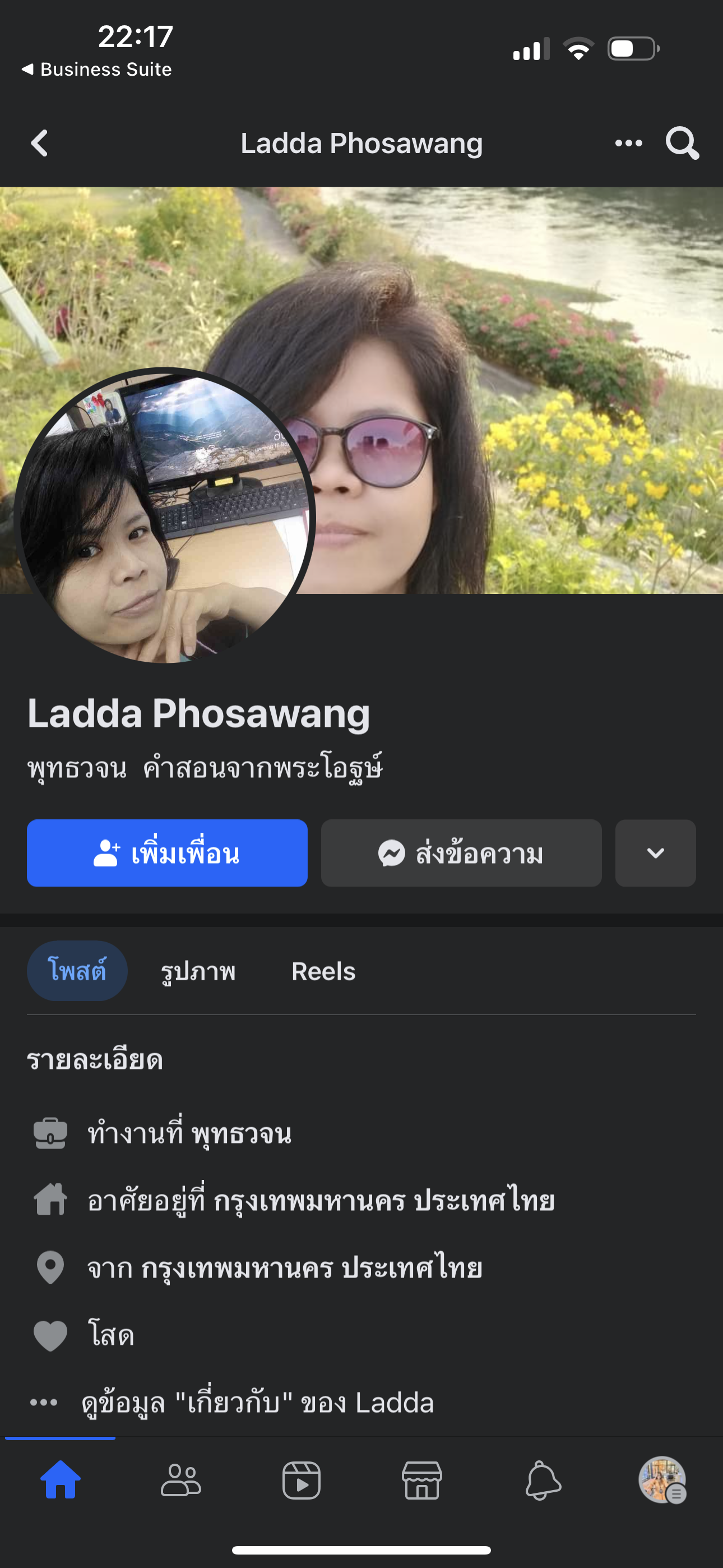Open the notifications bell
723x1568 pixels.
(x=543, y=1481)
